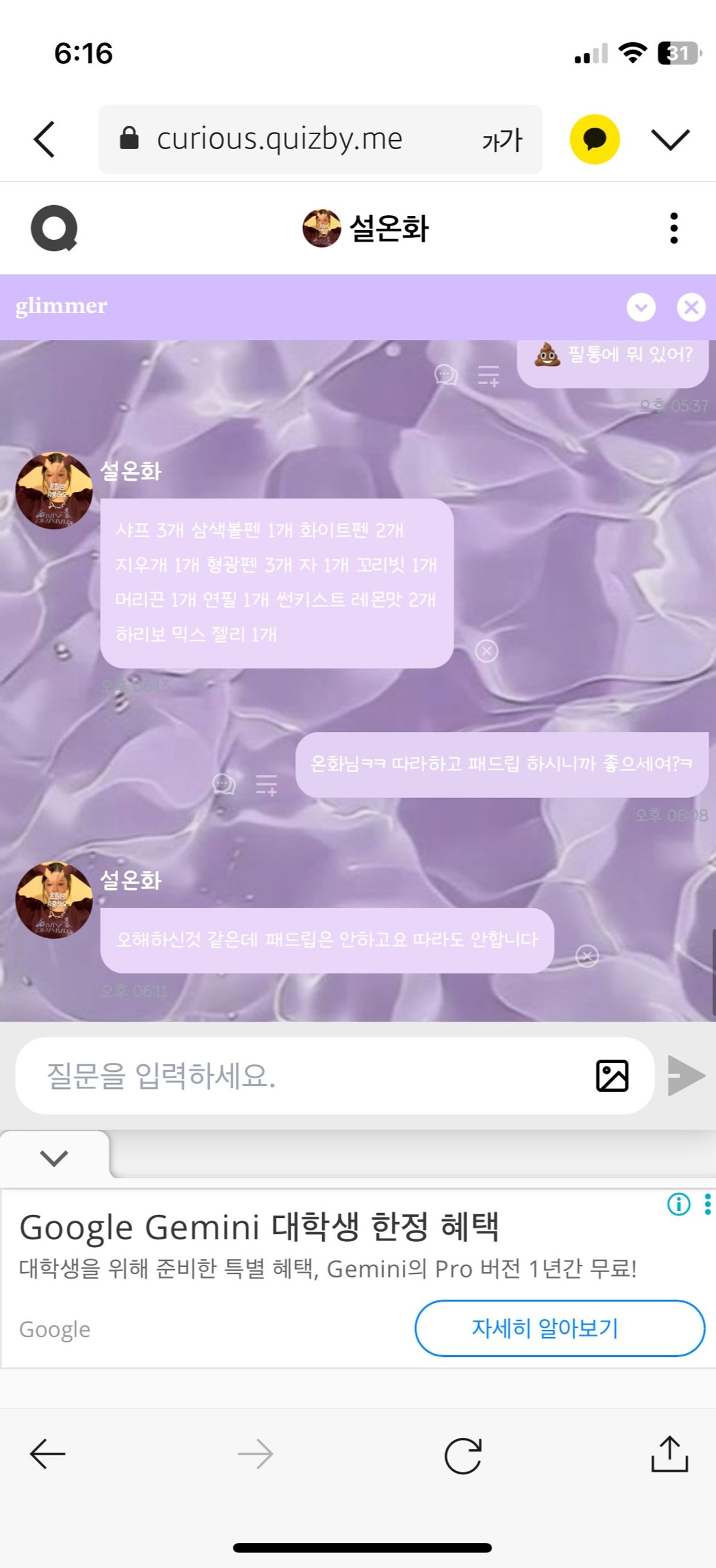The image size is (716, 1568).
Task: Delete the 오해하신것 같은데 reply
Action: coord(587,955)
